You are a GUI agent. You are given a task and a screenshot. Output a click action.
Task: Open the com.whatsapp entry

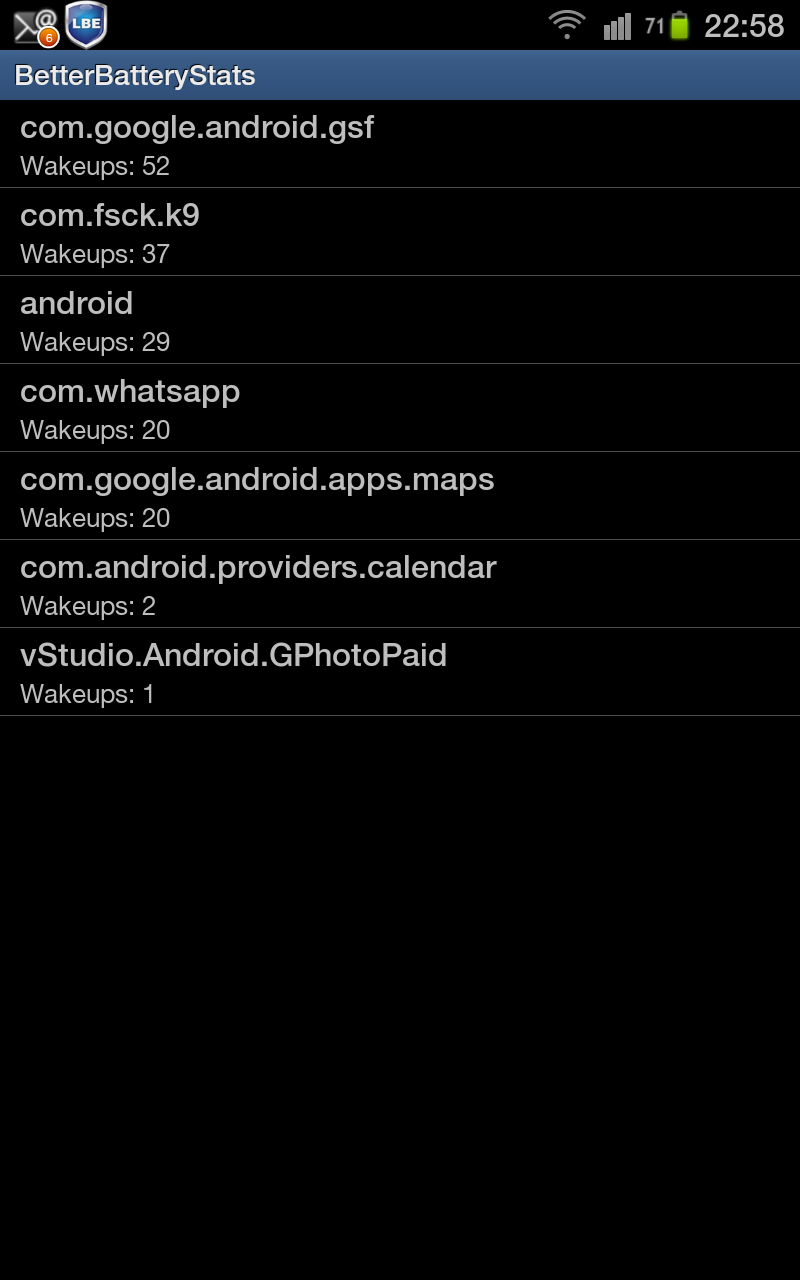pyautogui.click(x=400, y=408)
